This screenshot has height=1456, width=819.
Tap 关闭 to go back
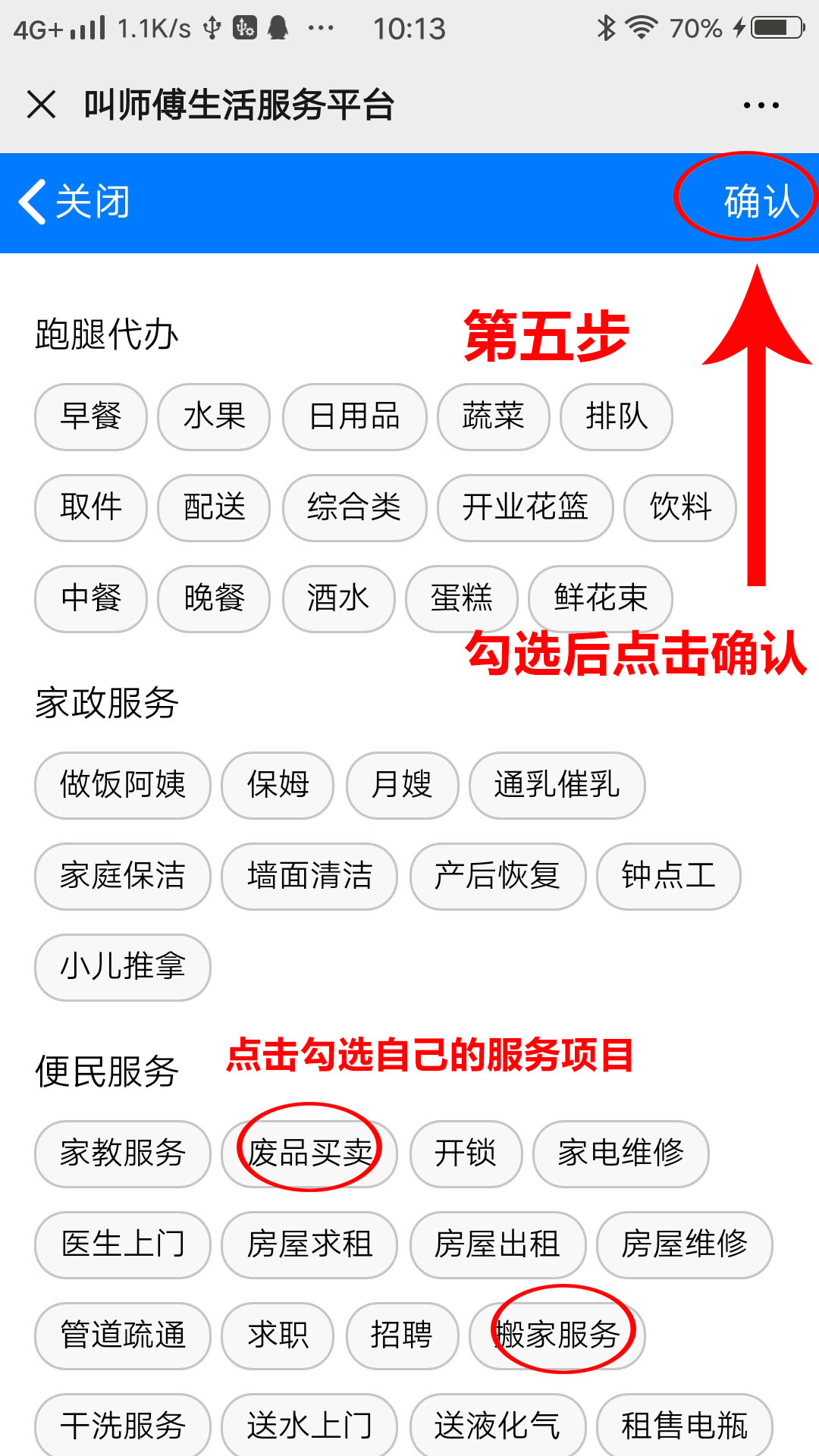tap(74, 202)
